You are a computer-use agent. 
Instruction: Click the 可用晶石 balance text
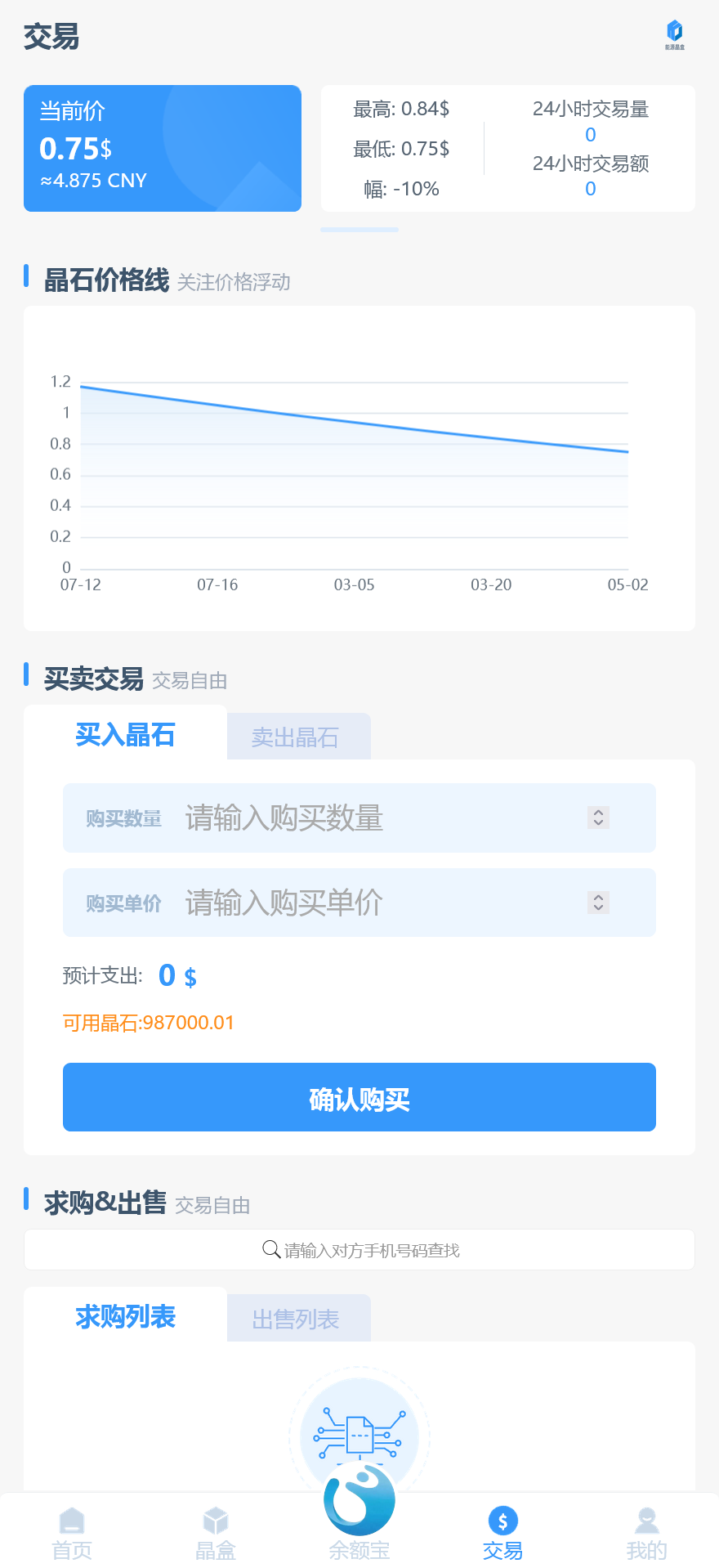pyautogui.click(x=148, y=1022)
